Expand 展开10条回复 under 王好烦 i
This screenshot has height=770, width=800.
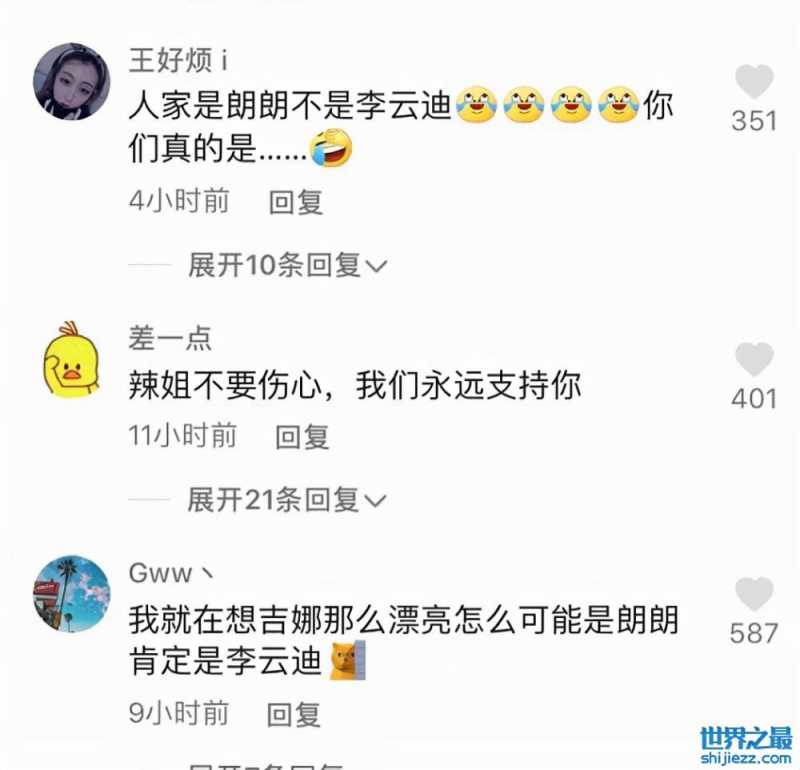pyautogui.click(x=287, y=265)
